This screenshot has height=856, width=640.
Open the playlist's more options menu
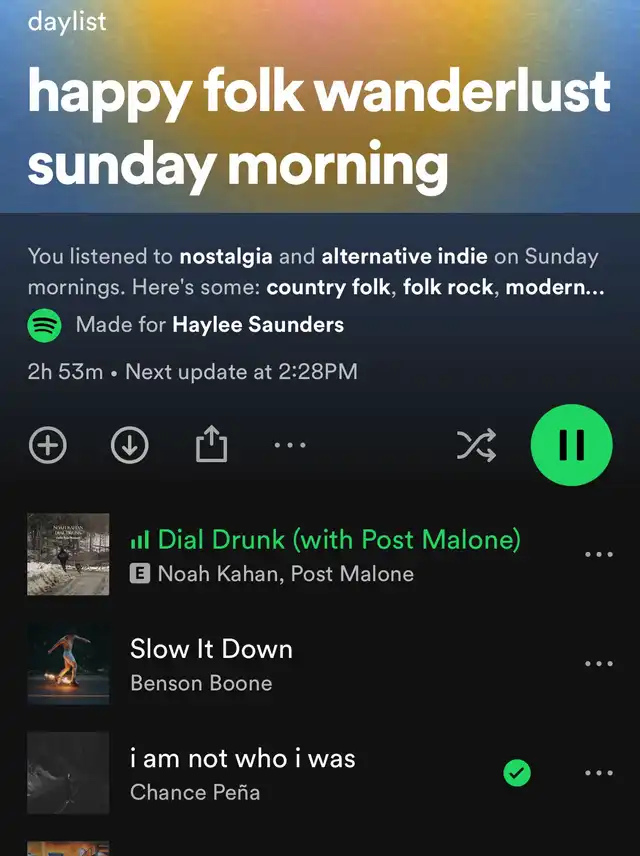(x=290, y=446)
